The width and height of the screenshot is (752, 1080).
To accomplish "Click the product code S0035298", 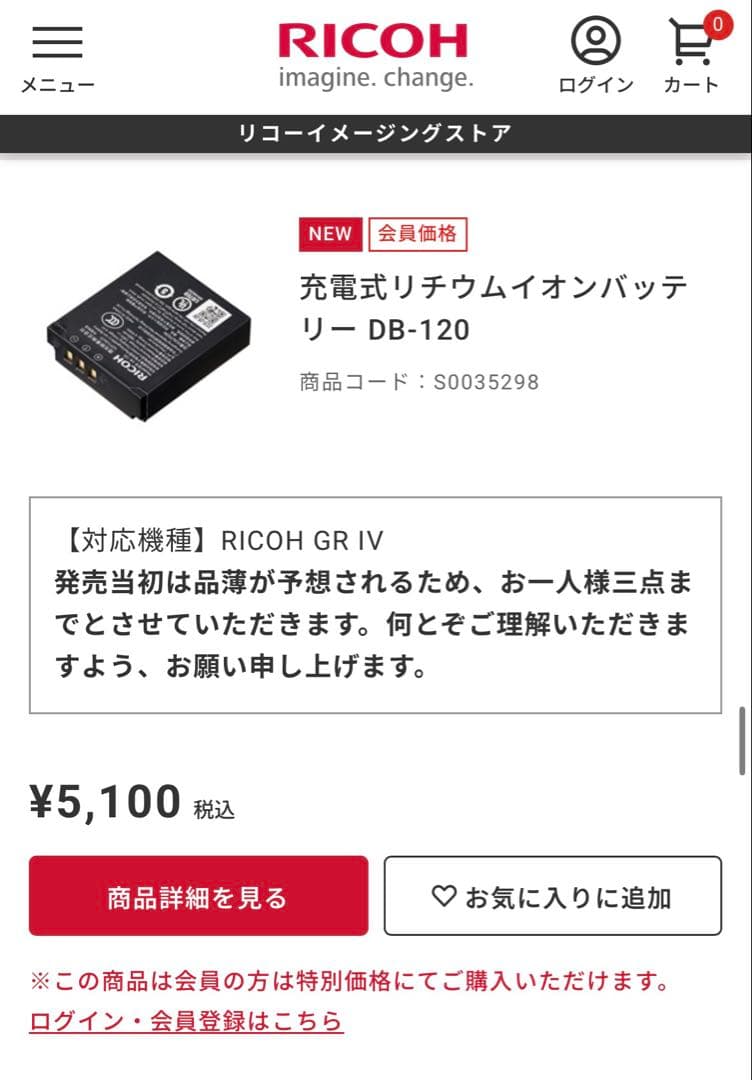I will (x=418, y=381).
